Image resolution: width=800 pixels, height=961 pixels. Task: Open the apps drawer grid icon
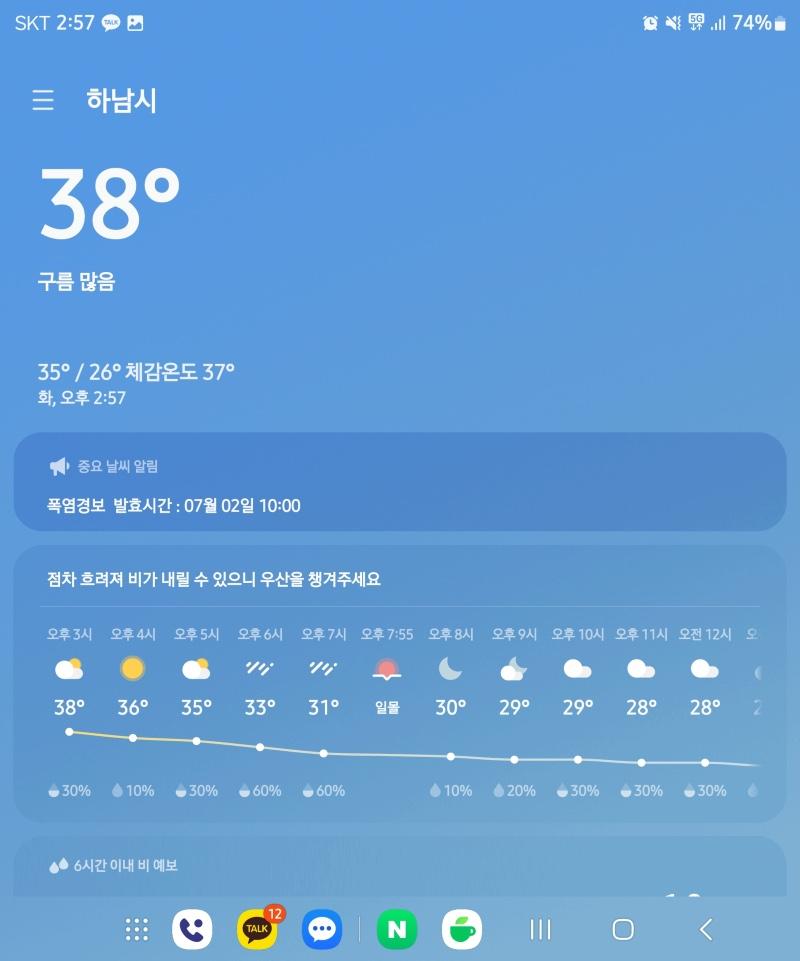(x=137, y=930)
